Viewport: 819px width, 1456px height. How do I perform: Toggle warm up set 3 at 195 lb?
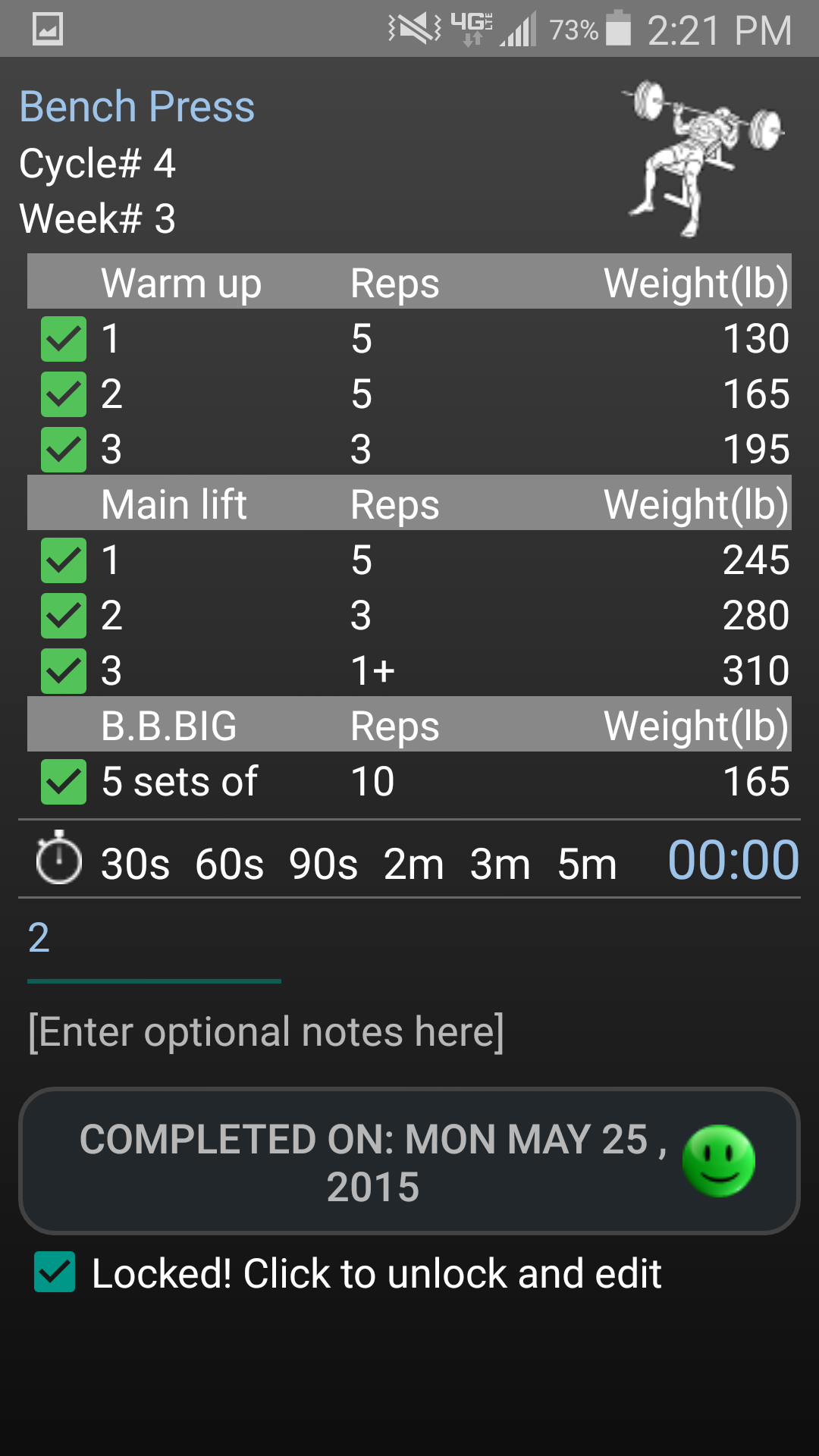pyautogui.click(x=64, y=450)
